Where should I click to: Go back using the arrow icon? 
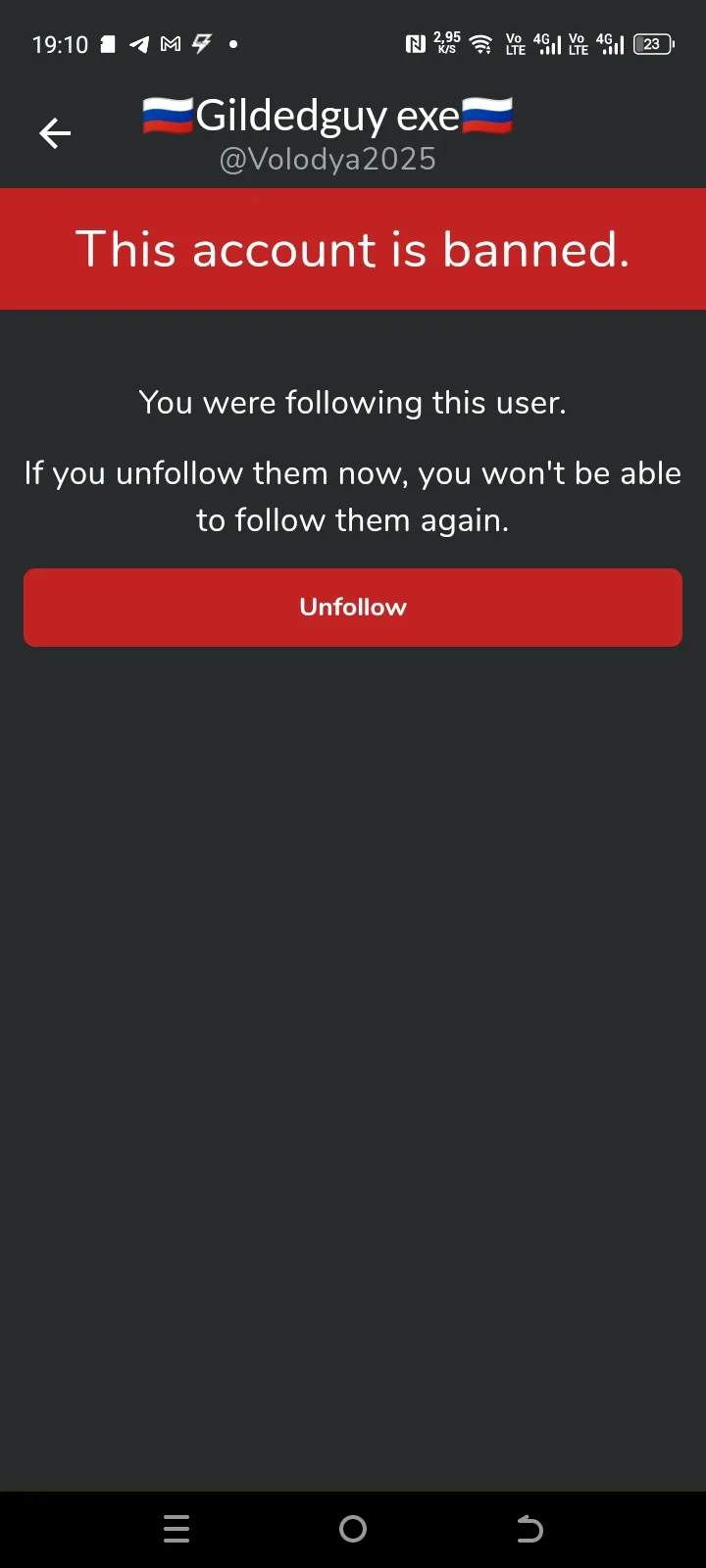click(x=55, y=133)
